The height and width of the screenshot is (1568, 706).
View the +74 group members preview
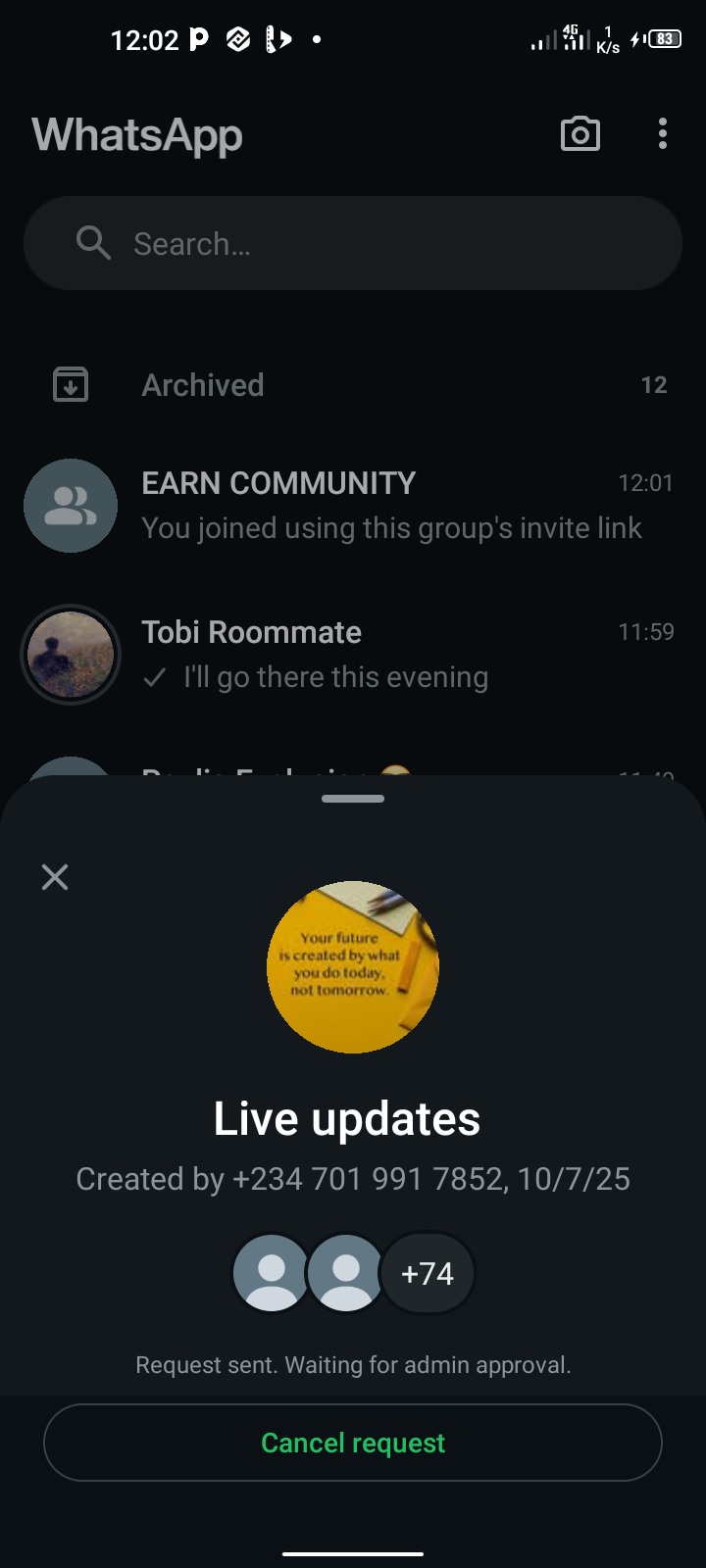tap(428, 1273)
